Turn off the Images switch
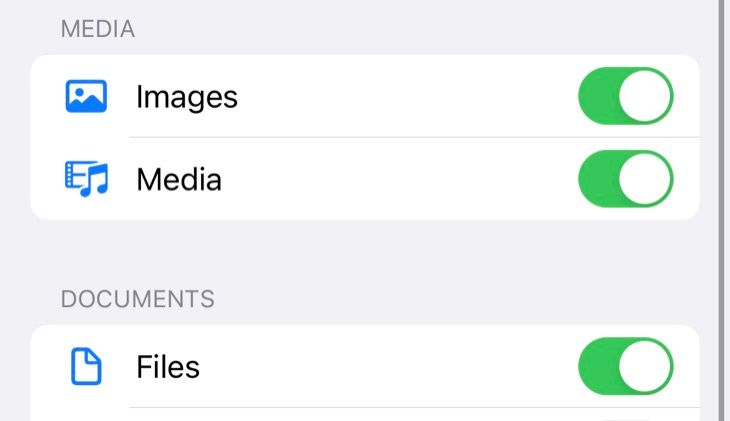The height and width of the screenshot is (421, 730). [x=625, y=97]
